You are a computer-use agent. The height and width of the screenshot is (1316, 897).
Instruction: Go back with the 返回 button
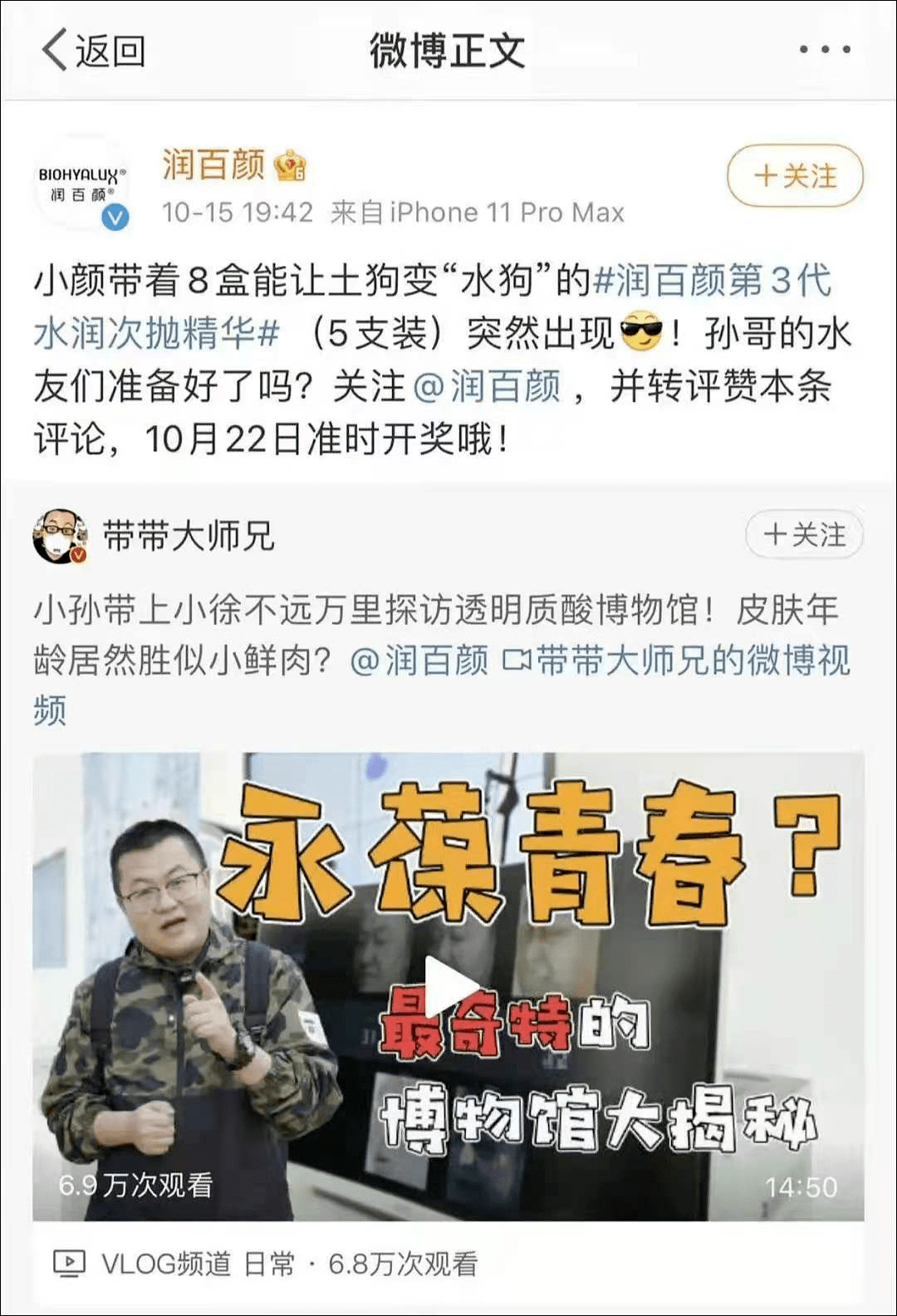tap(93, 51)
